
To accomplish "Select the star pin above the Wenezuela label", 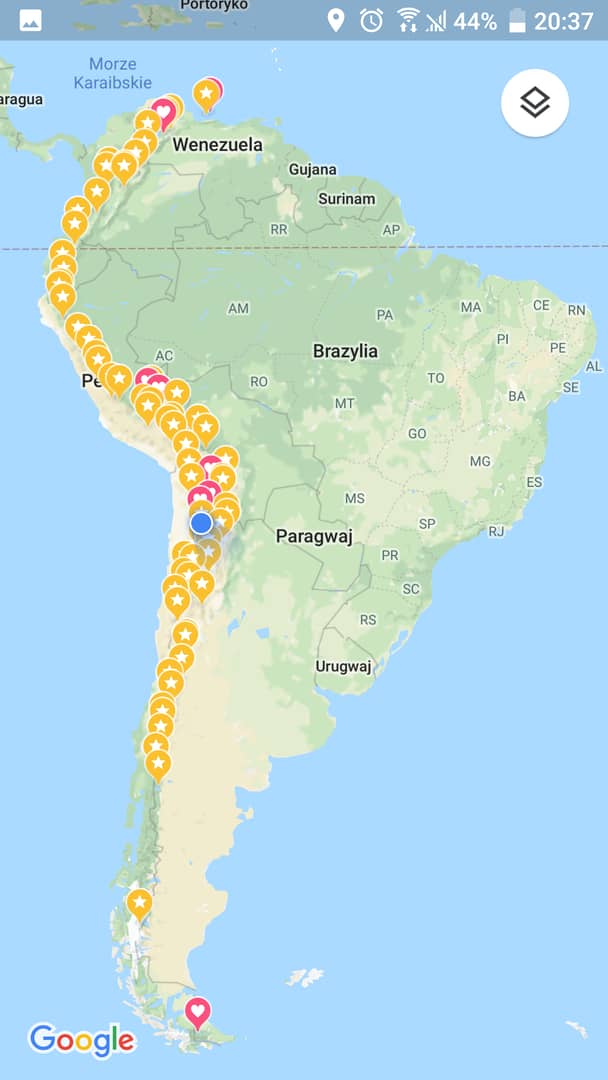I will pos(206,95).
